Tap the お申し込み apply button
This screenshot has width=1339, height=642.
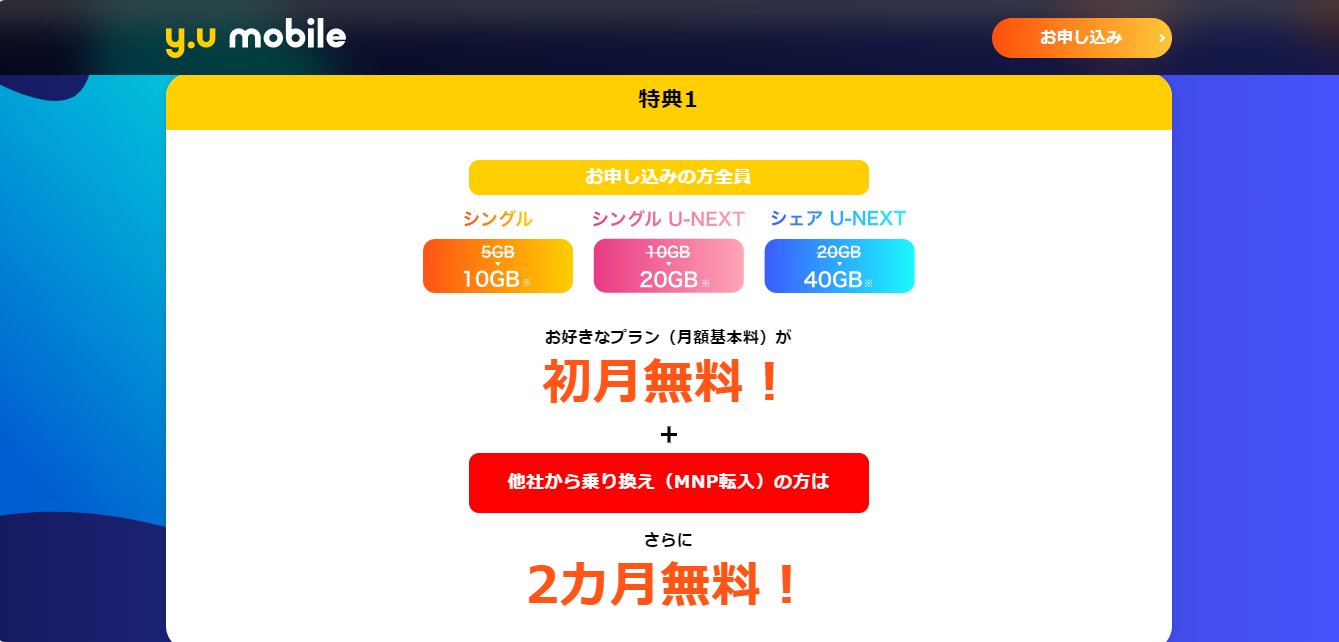tap(1081, 38)
